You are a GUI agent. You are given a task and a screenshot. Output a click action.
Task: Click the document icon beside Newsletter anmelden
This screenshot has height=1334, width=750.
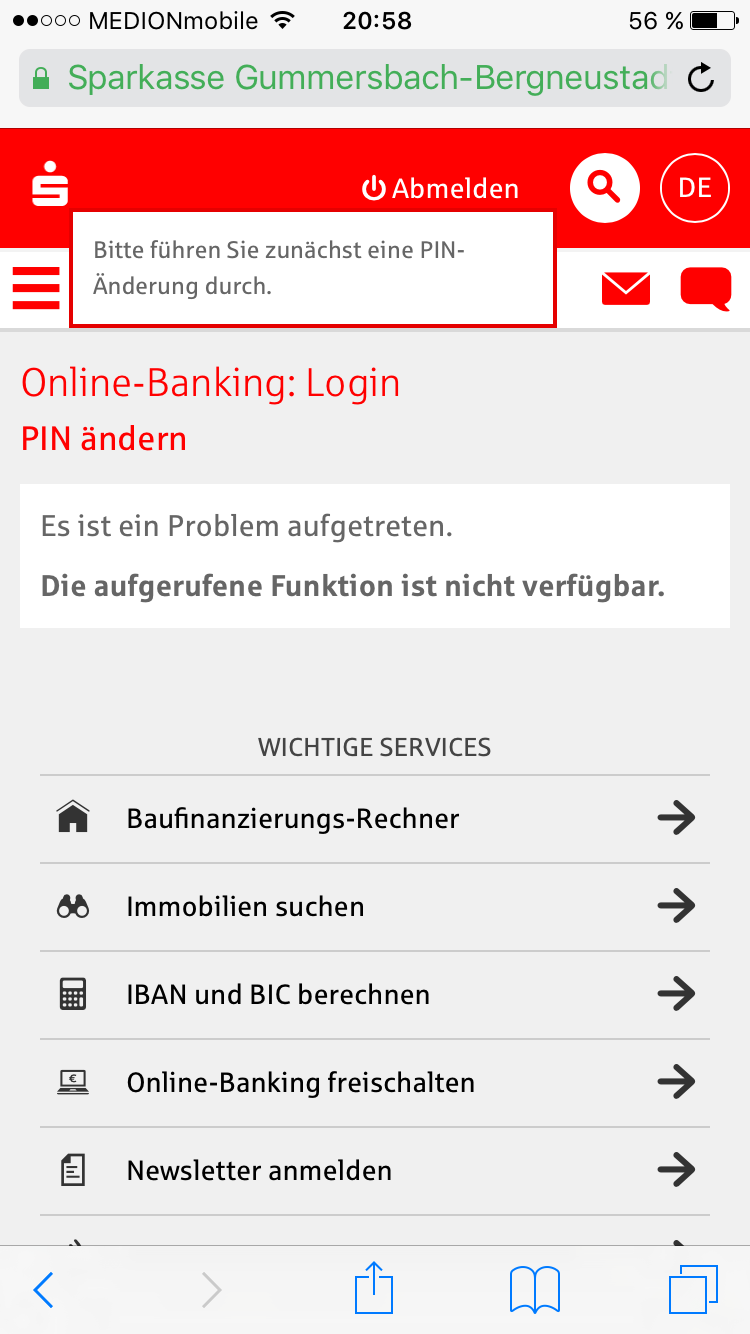73,1169
